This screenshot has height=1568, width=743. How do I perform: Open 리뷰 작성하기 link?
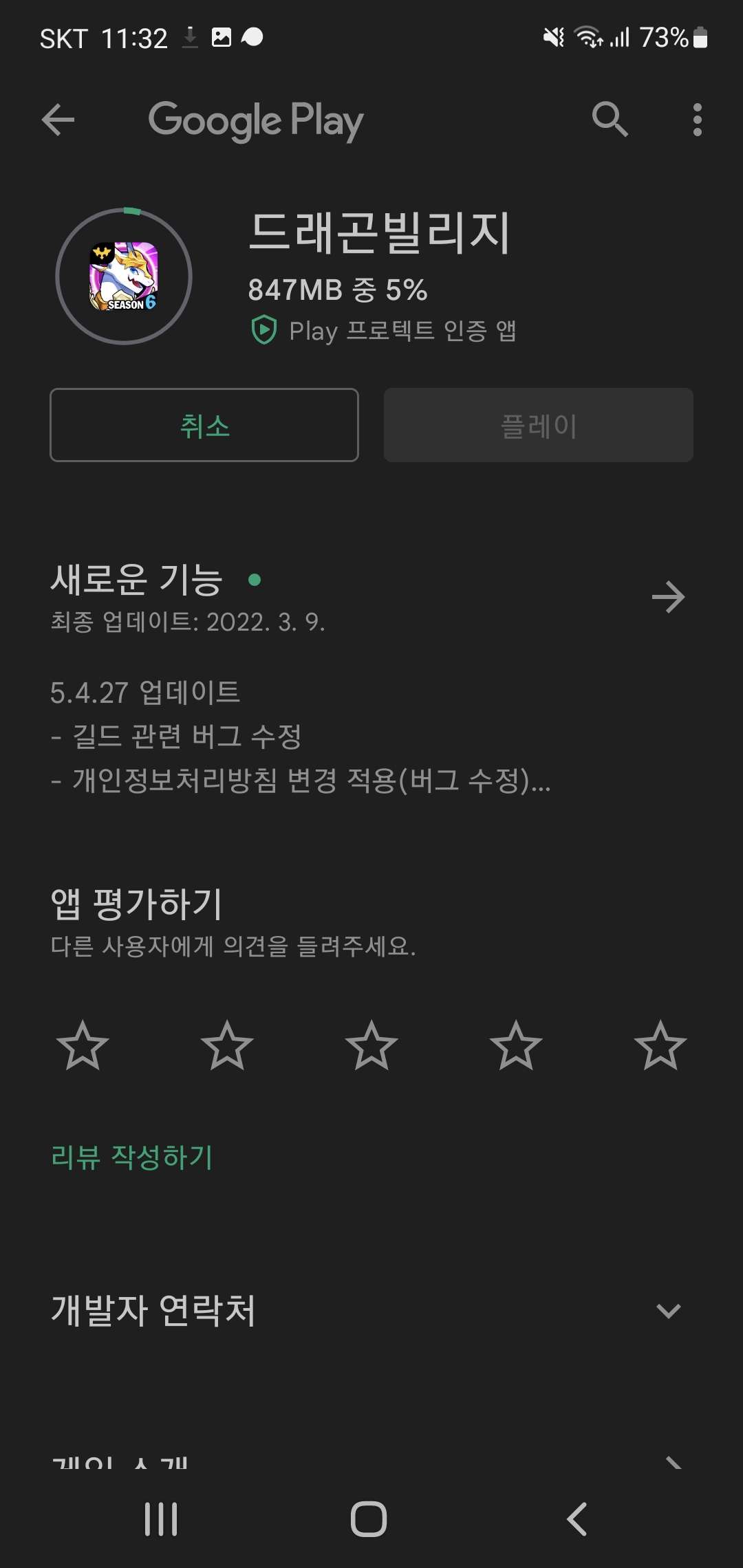click(x=132, y=1157)
